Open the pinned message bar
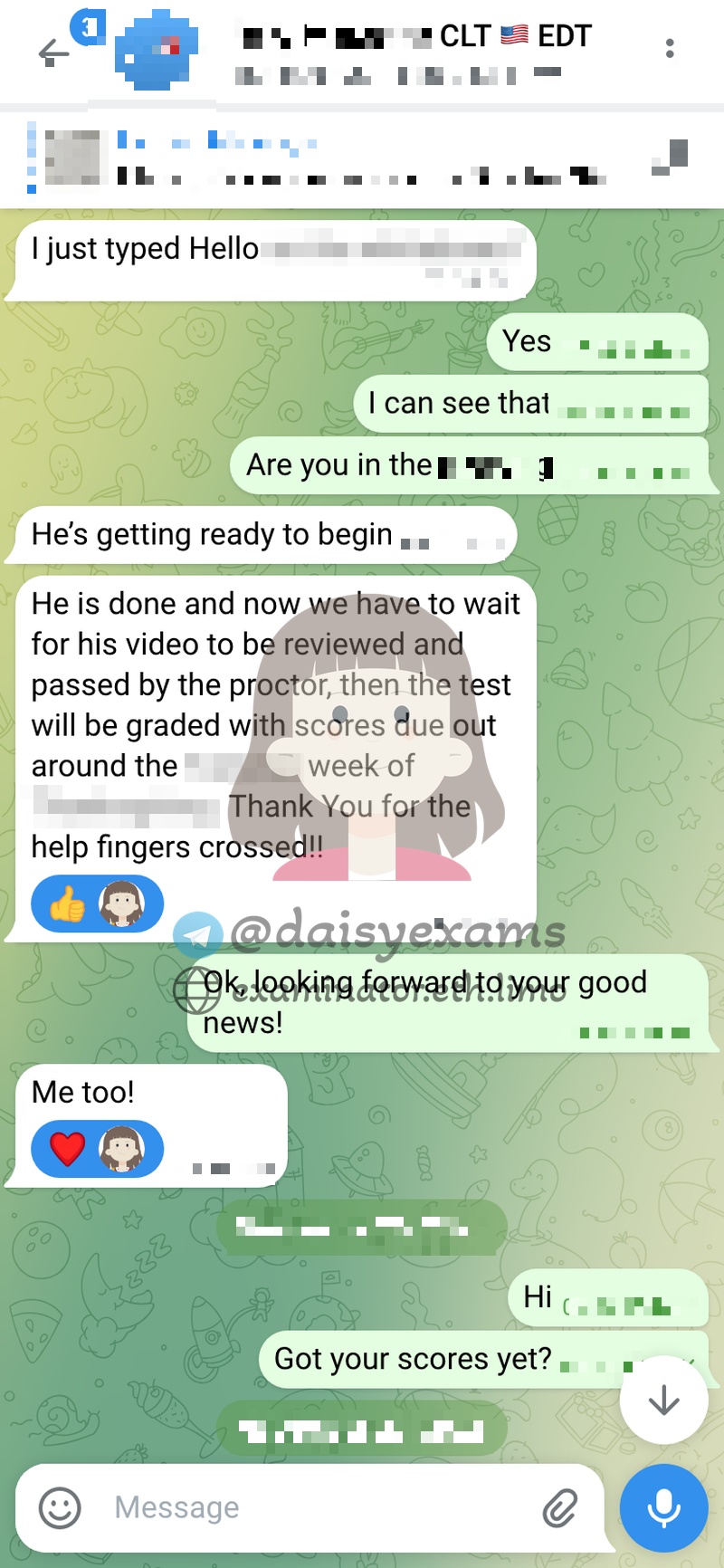The image size is (724, 1568). 344,158
